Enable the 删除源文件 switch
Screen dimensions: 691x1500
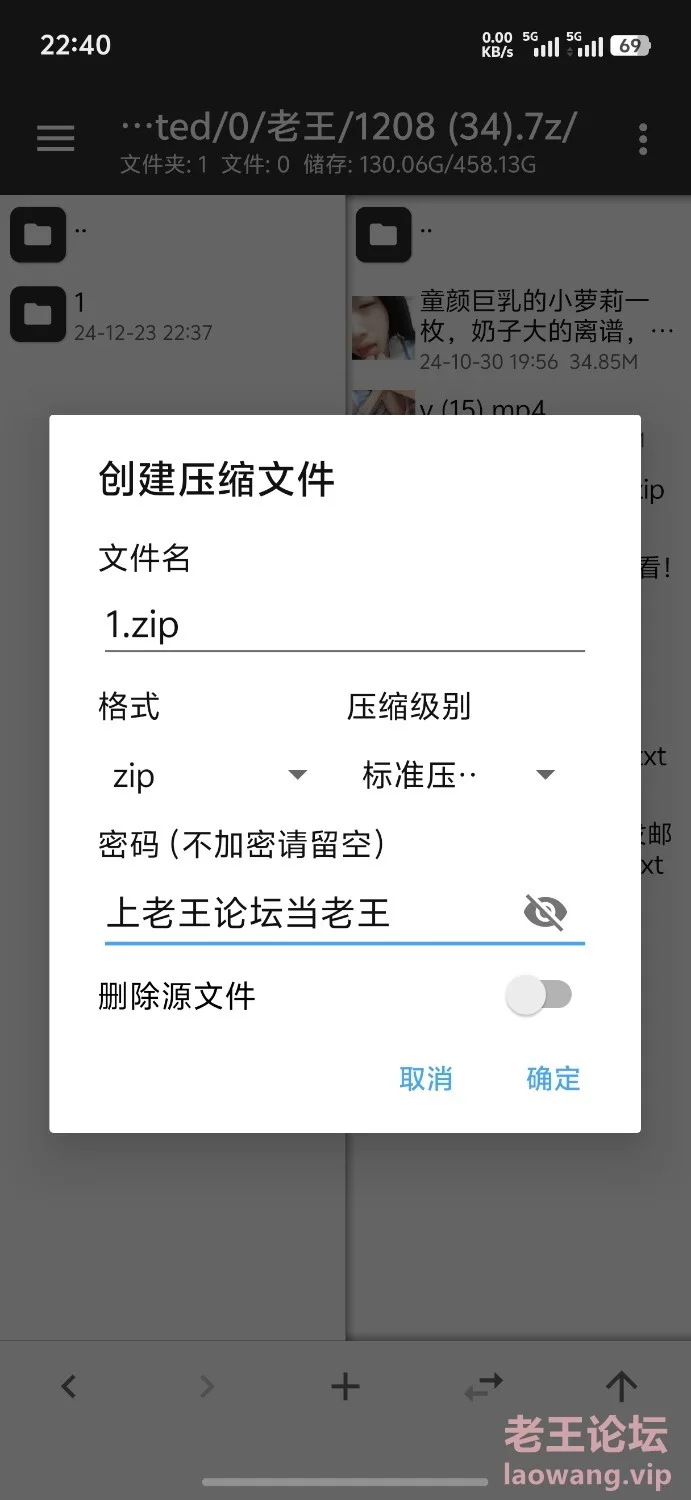(x=539, y=995)
